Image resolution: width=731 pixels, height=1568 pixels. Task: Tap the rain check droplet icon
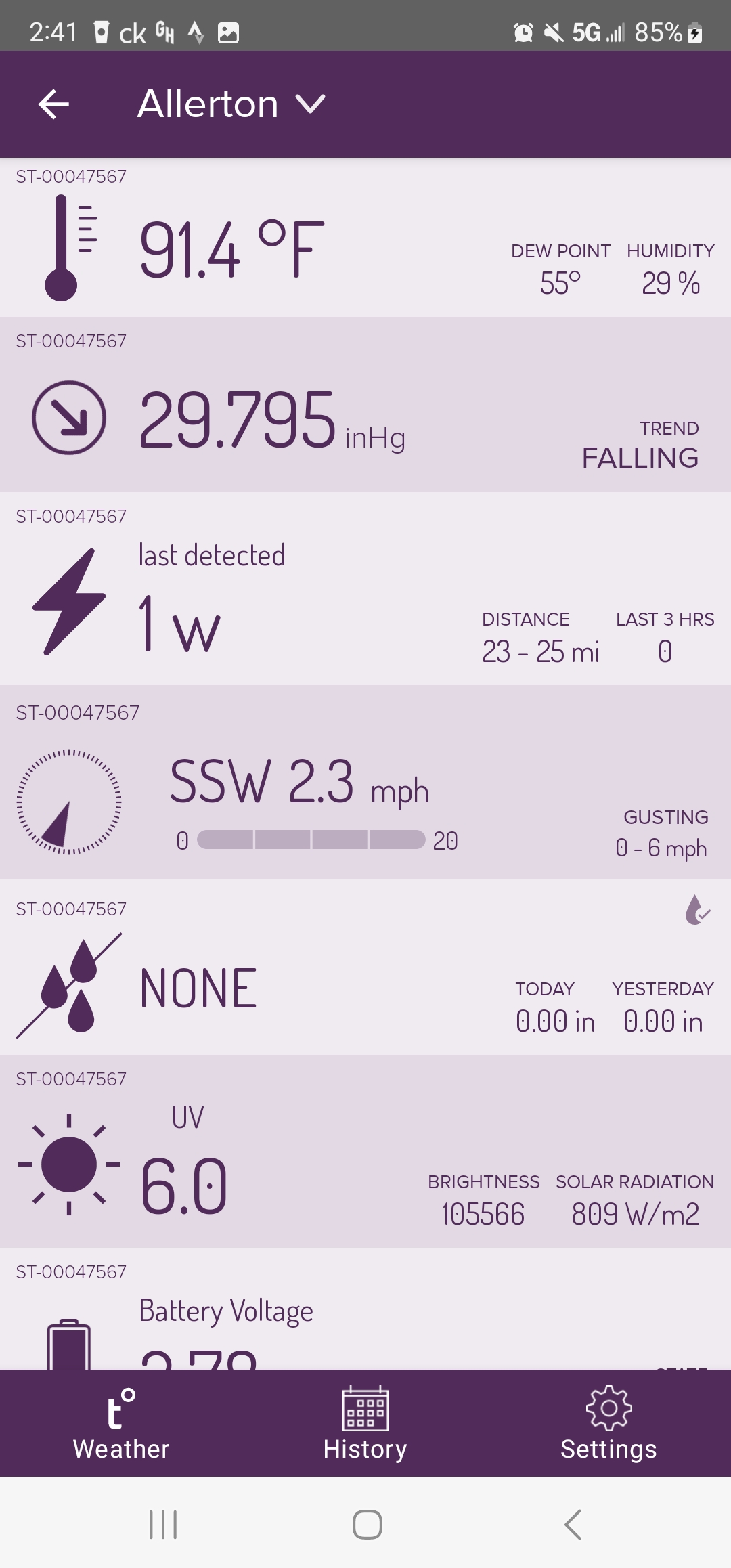tap(697, 910)
